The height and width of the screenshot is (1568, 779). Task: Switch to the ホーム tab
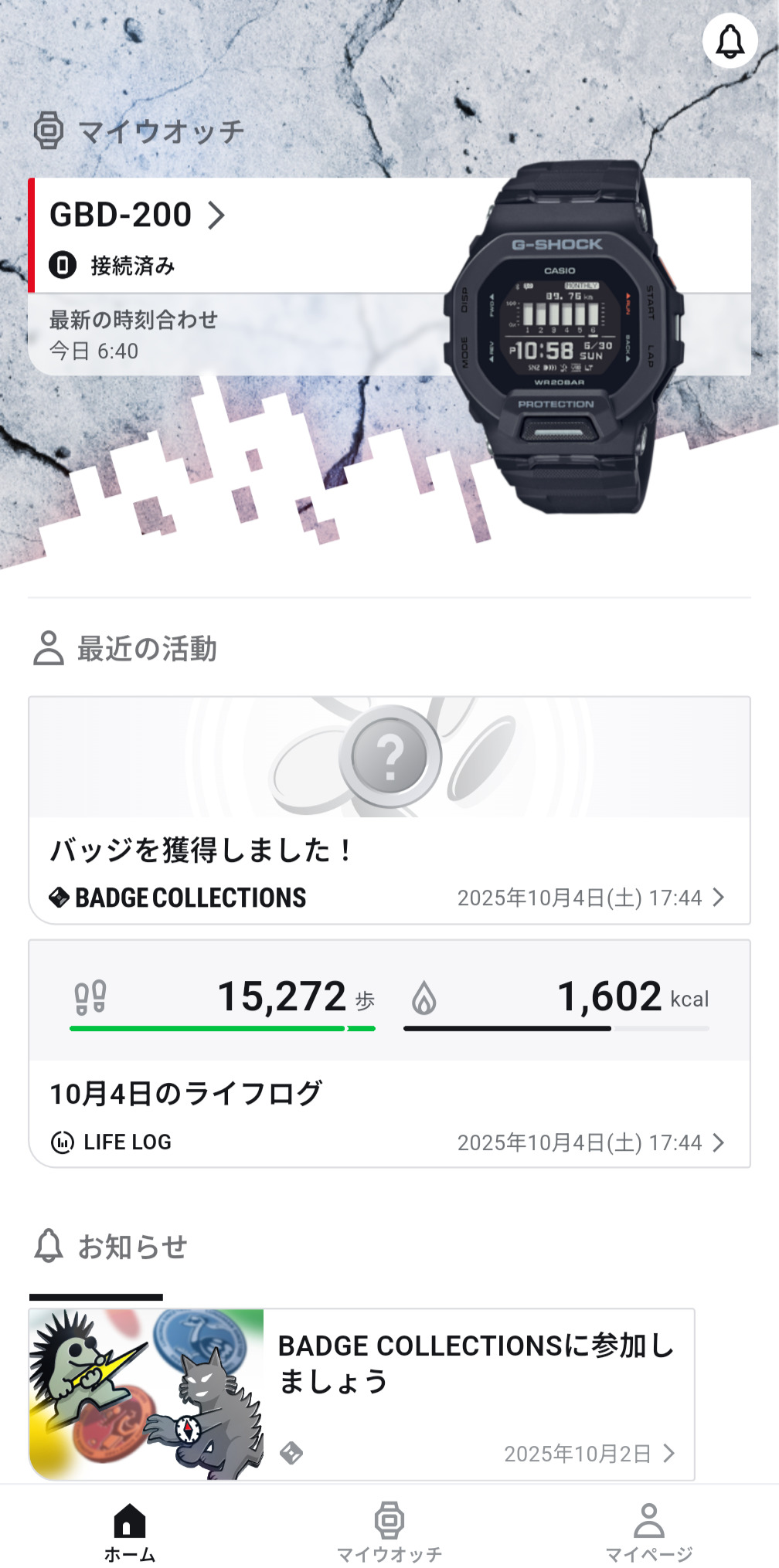(x=130, y=1532)
